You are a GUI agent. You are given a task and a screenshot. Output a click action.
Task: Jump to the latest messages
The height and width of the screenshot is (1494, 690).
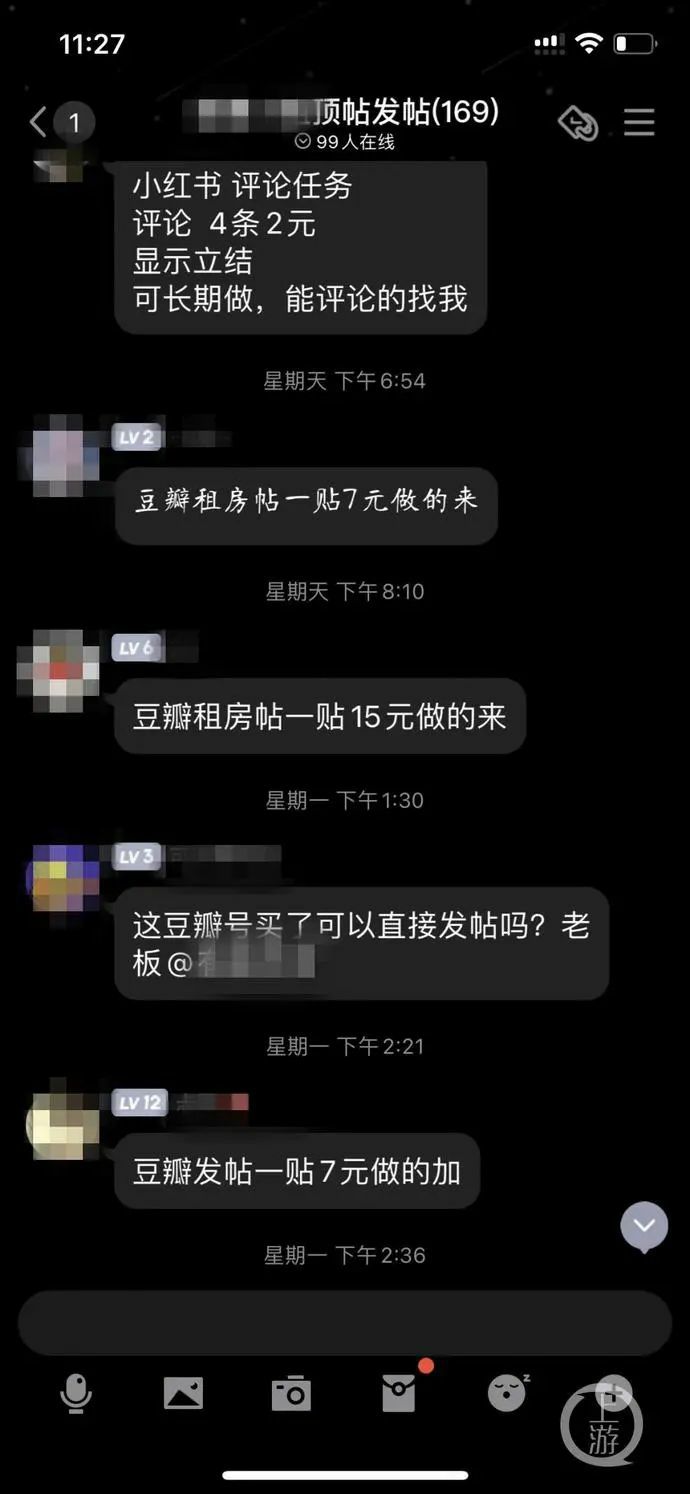[644, 1225]
